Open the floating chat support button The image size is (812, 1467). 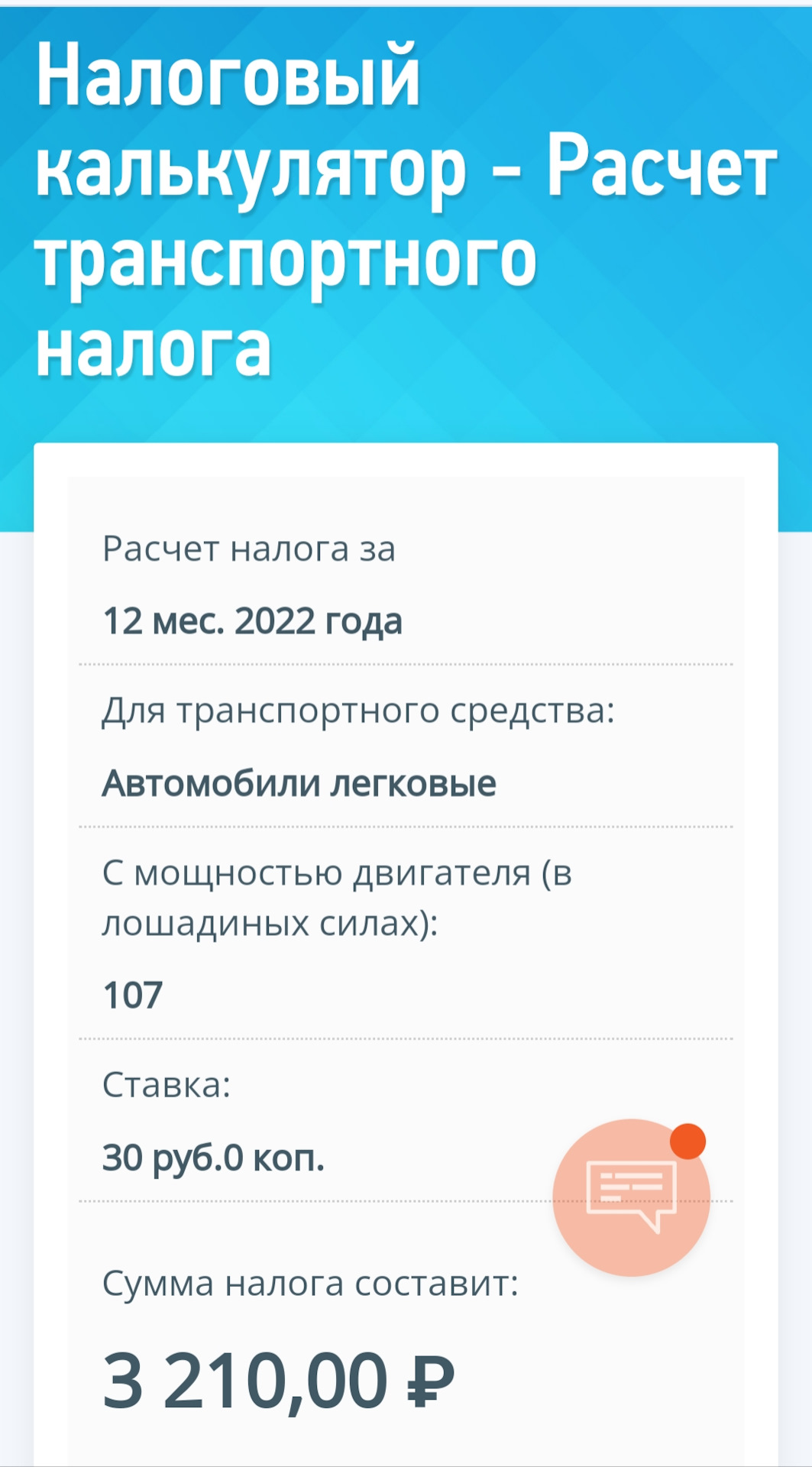click(631, 1197)
